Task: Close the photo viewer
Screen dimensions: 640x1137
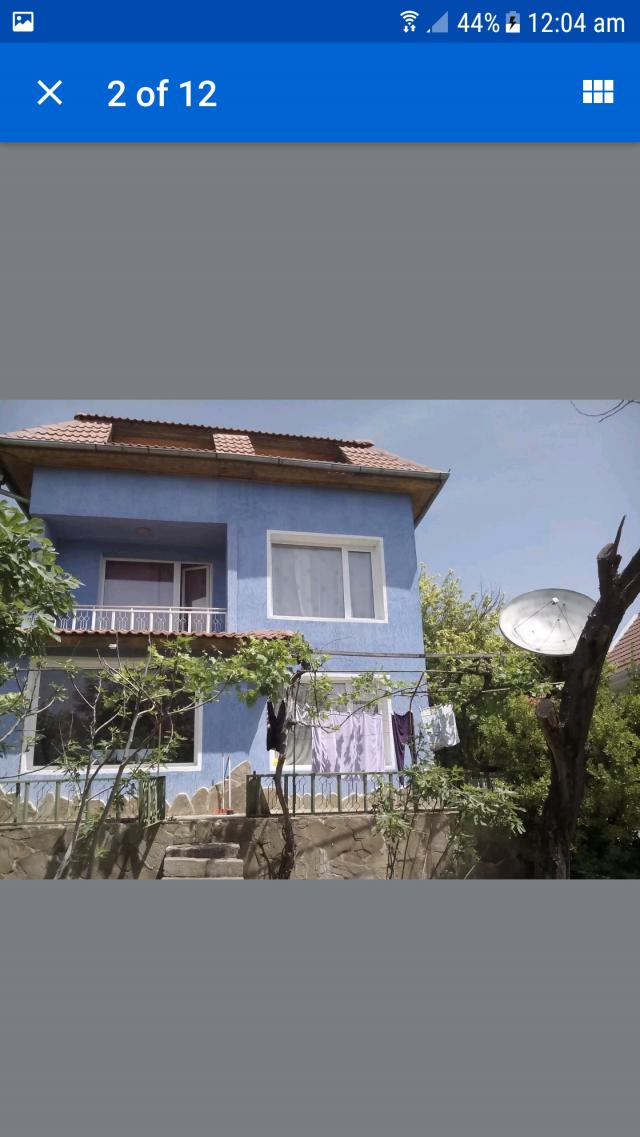Action: (x=49, y=93)
